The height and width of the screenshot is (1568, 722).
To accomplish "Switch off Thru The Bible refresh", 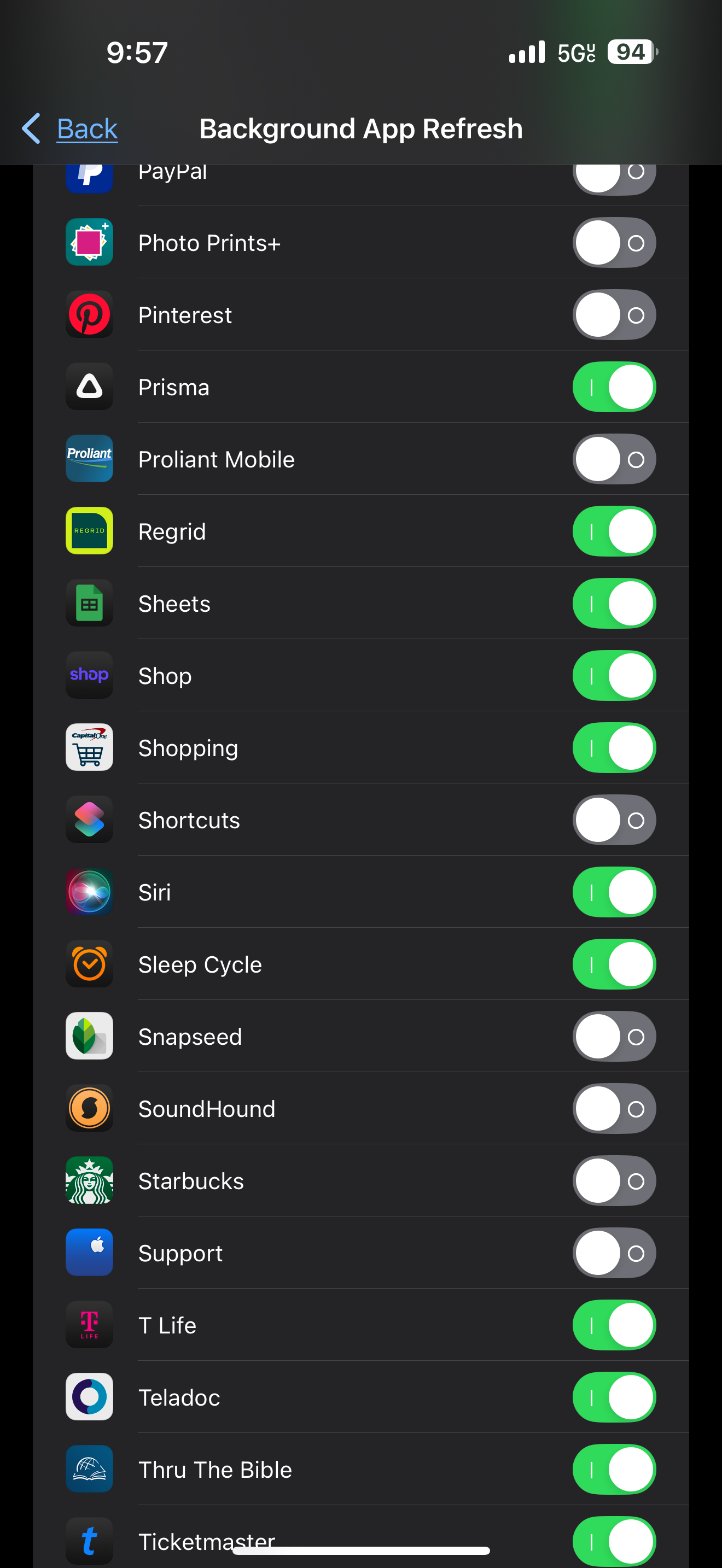I will coord(614,1470).
